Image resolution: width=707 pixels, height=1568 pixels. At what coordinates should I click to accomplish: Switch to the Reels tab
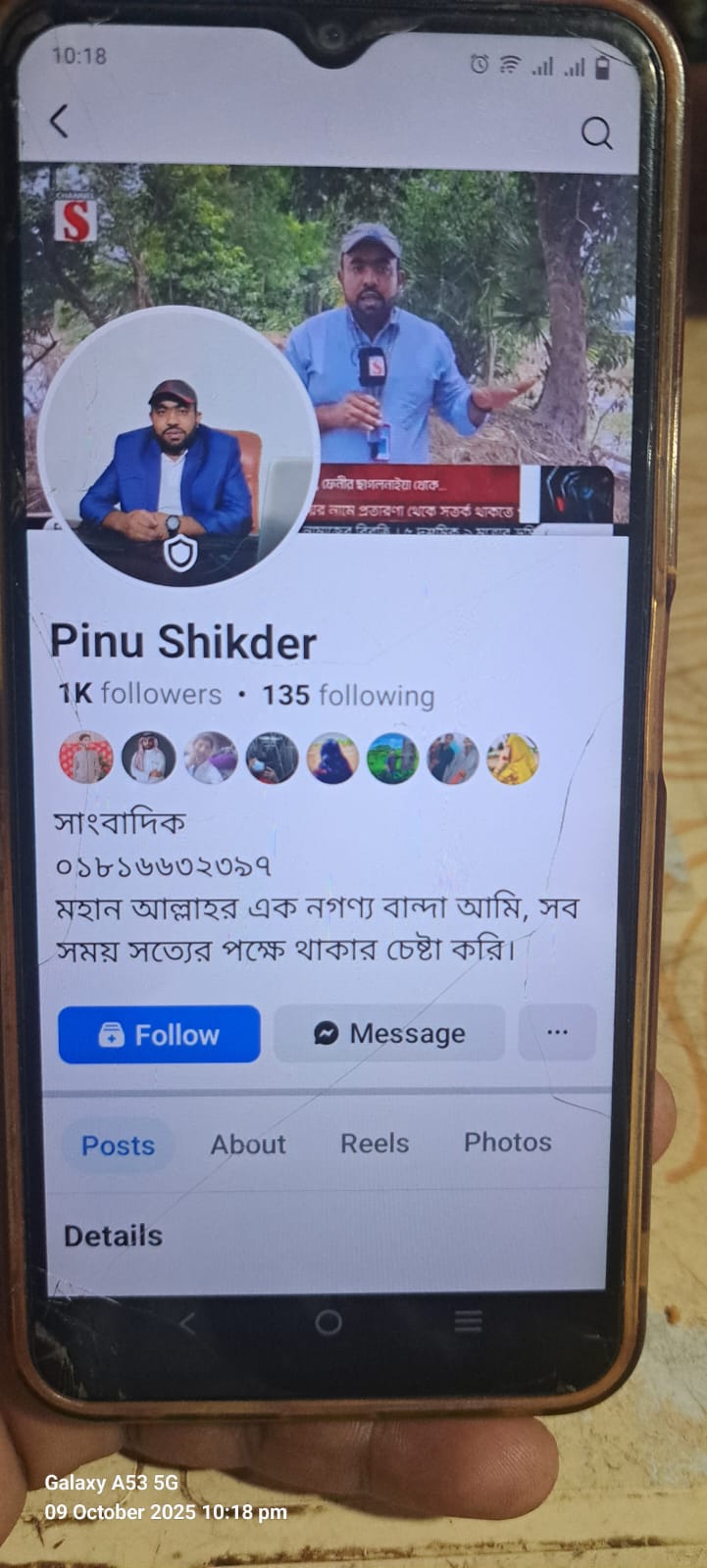click(374, 1143)
